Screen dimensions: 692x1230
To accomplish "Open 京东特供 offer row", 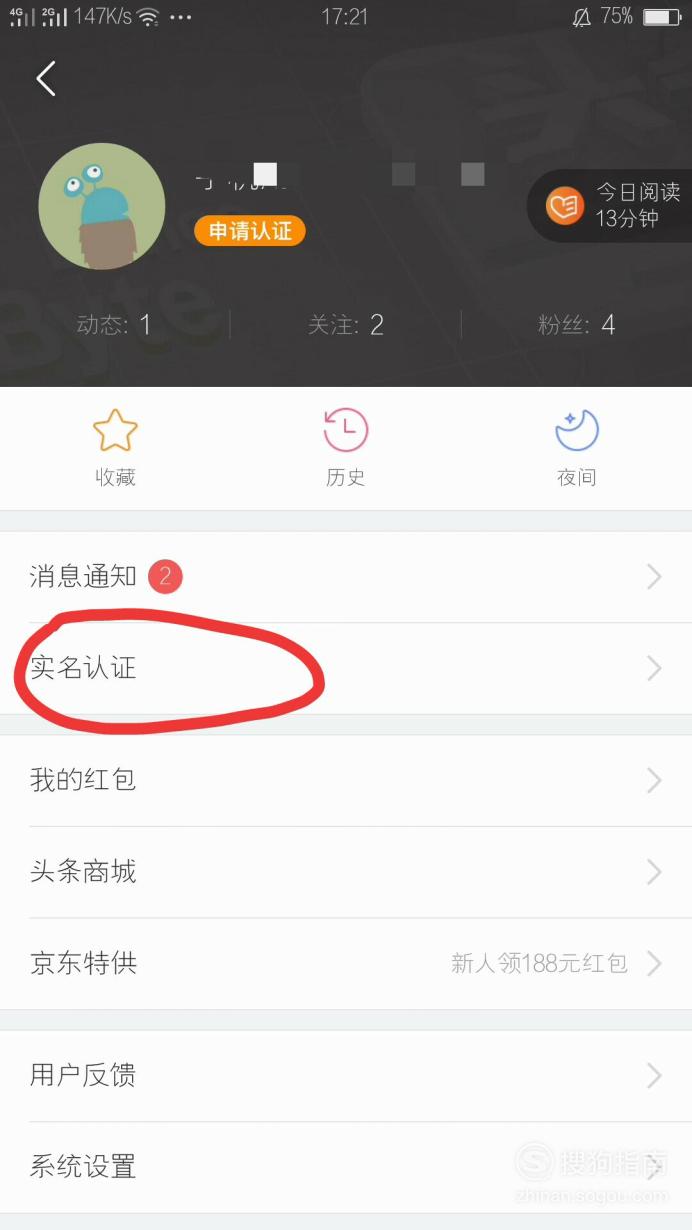I will click(x=346, y=964).
